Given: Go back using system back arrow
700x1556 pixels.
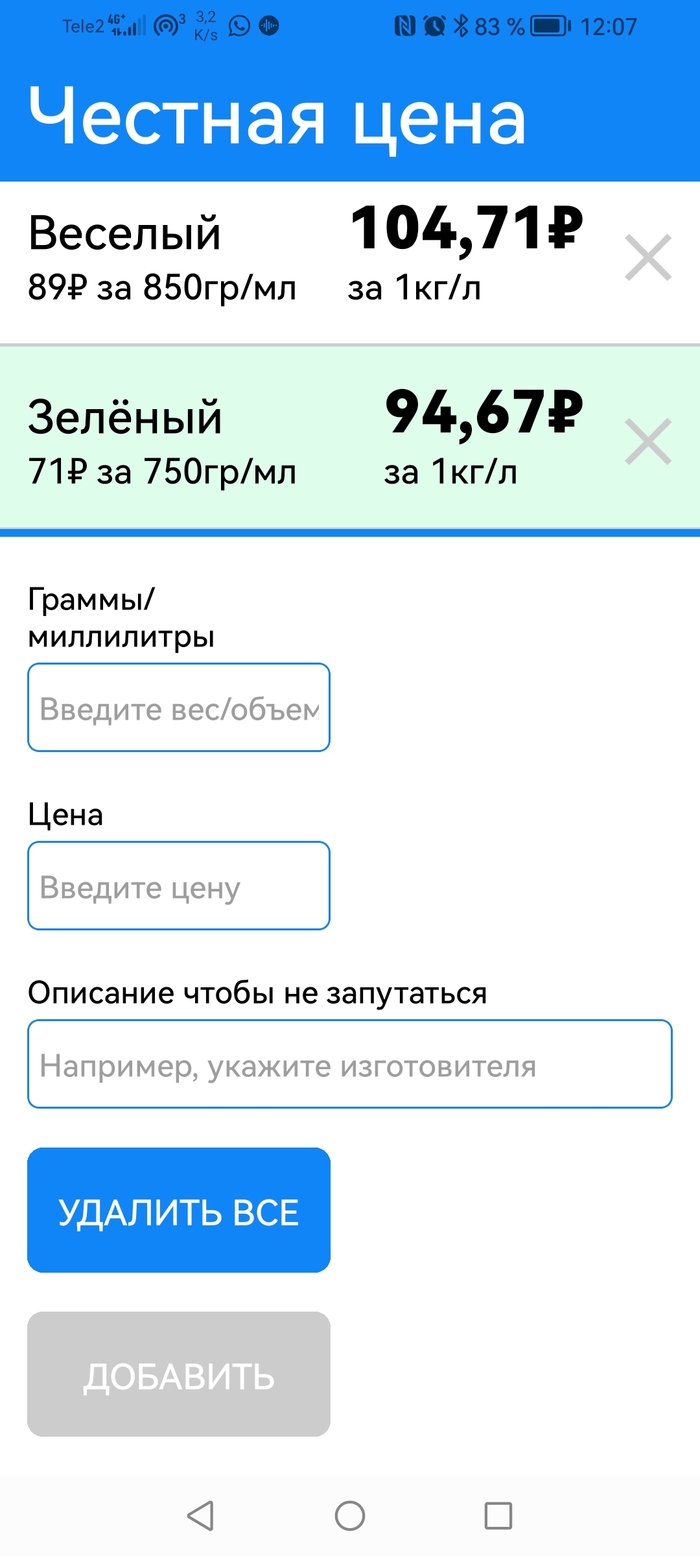Looking at the screenshot, I should (201, 1516).
